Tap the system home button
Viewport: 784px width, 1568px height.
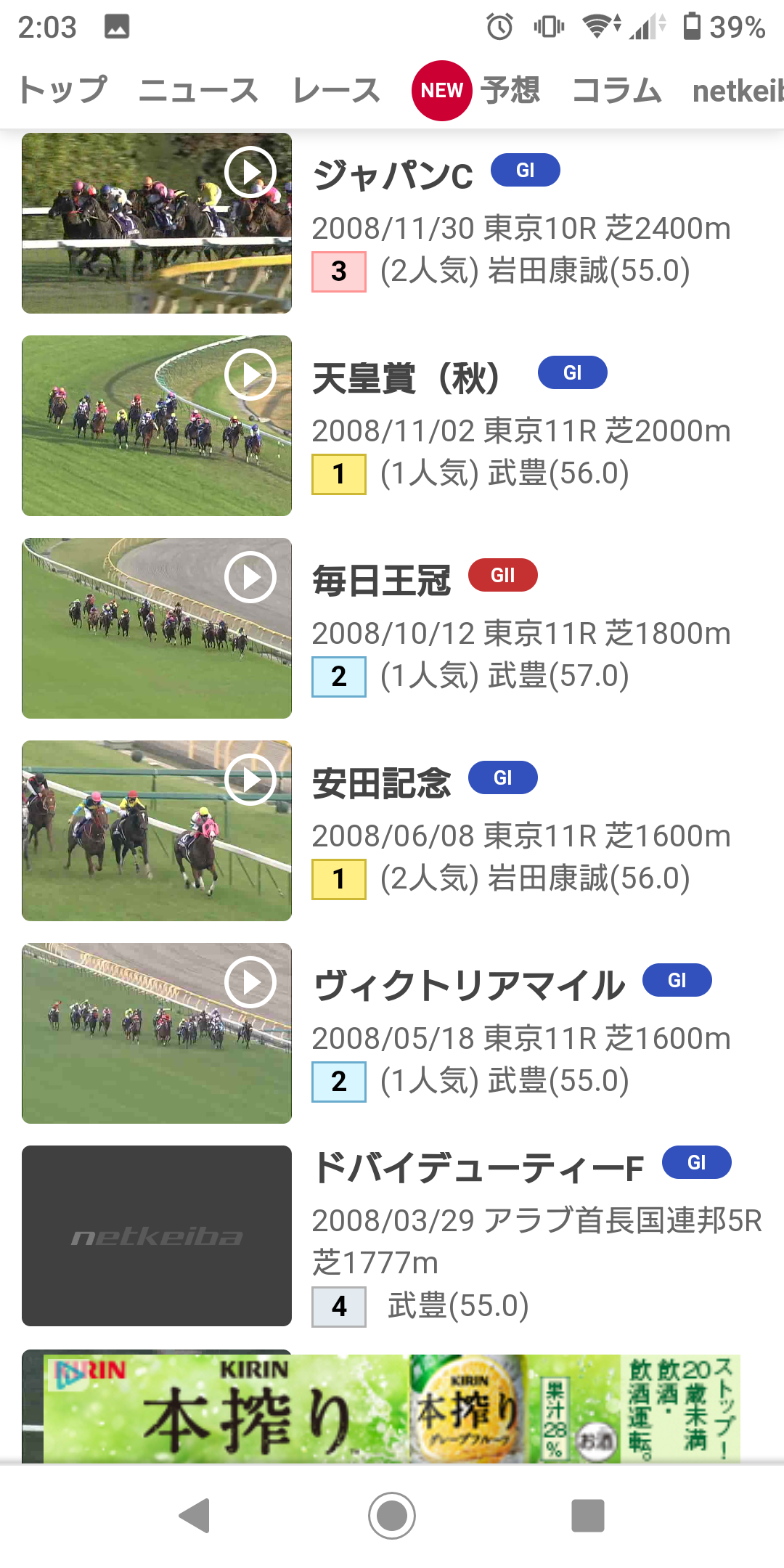tap(392, 1516)
